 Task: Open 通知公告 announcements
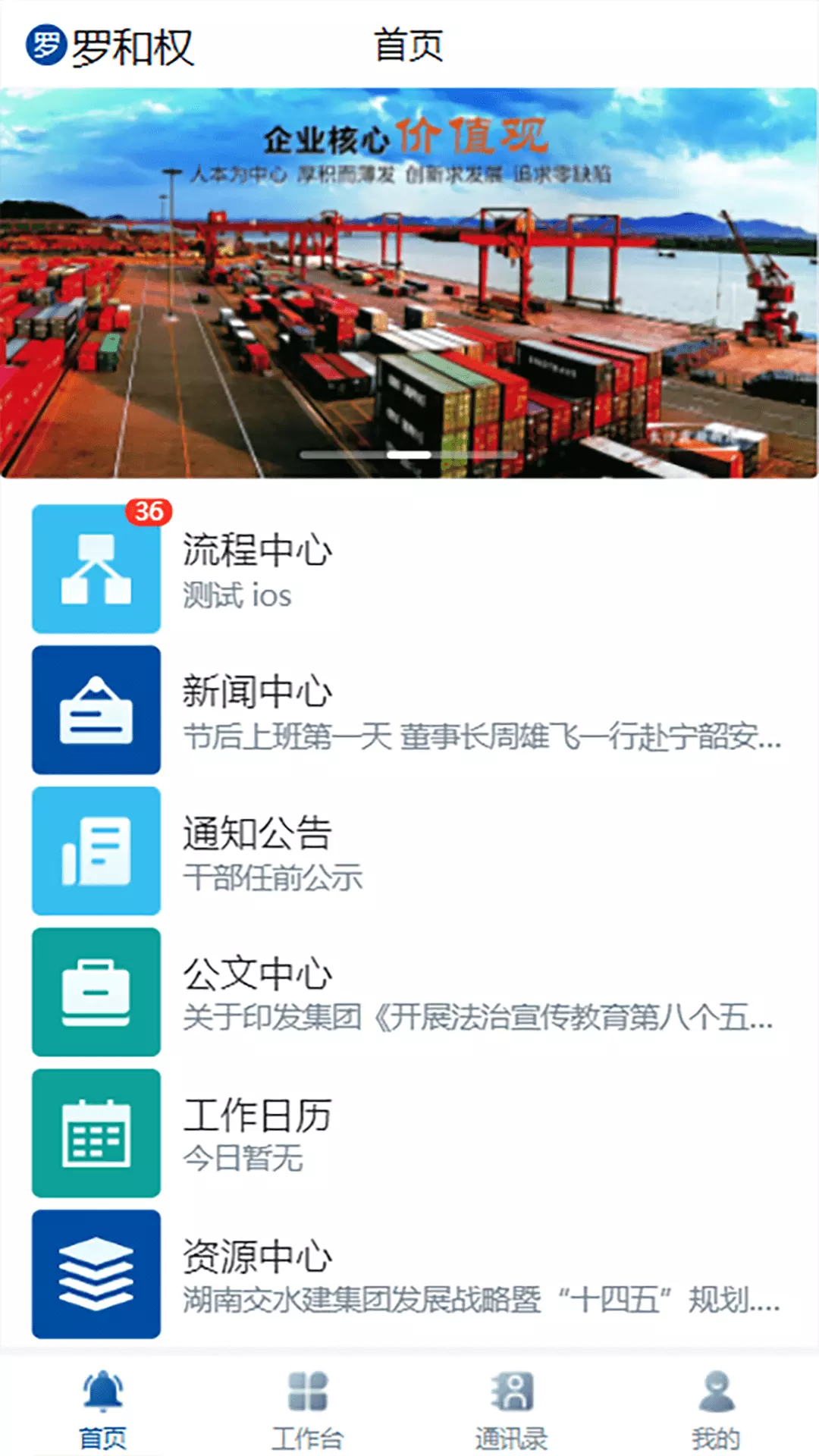(x=409, y=851)
